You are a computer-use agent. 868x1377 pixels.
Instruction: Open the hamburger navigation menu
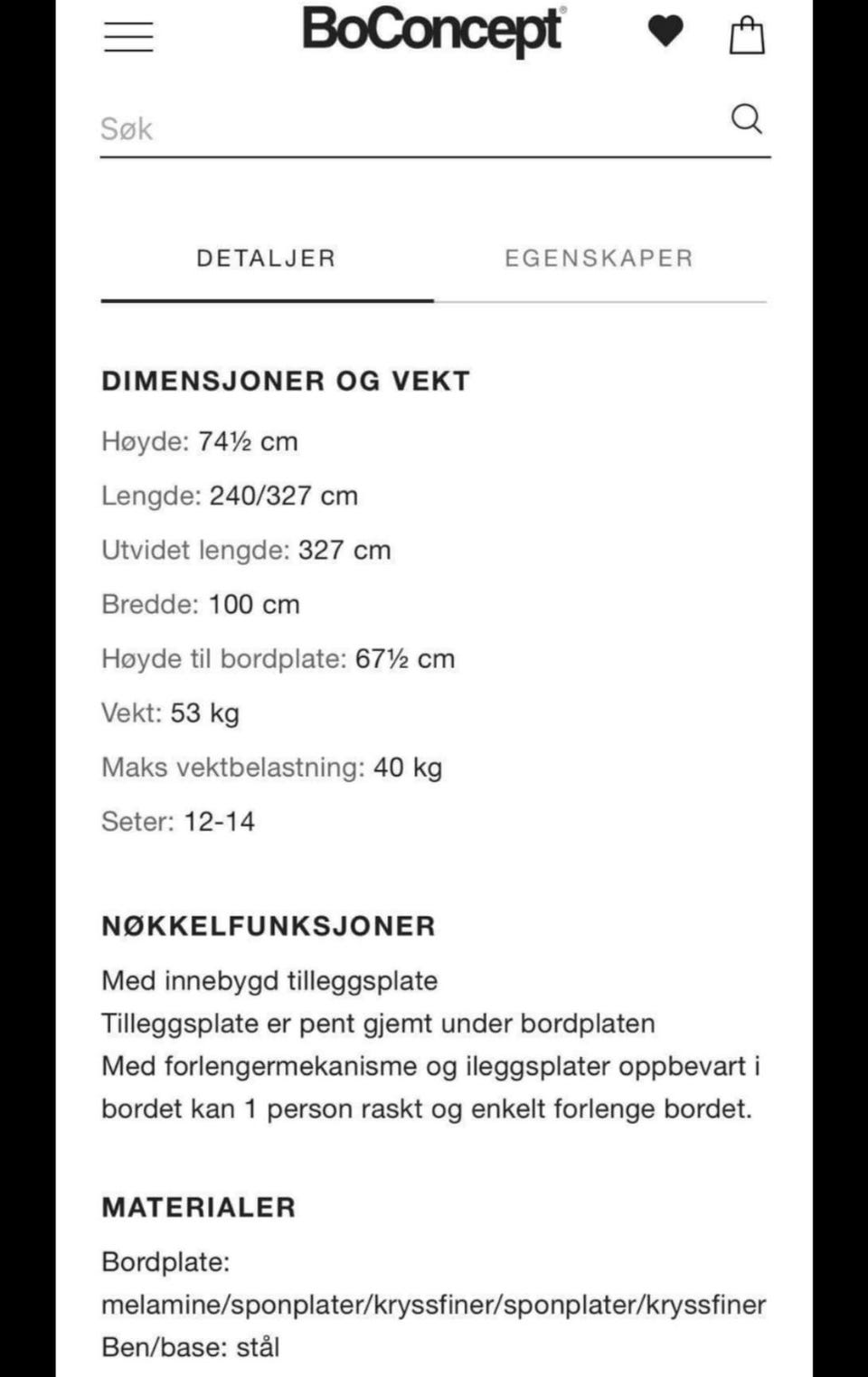point(127,36)
